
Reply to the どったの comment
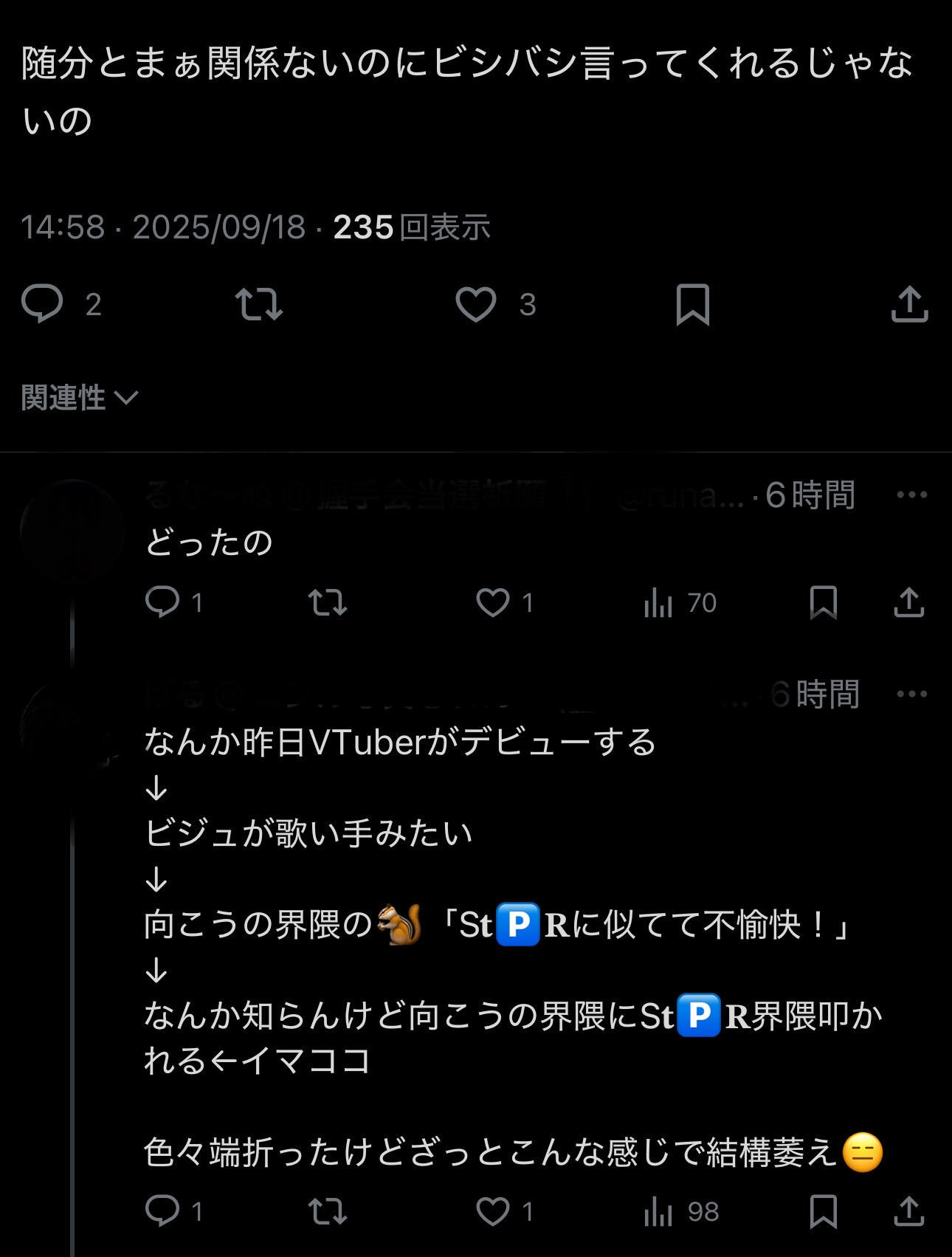(x=162, y=602)
